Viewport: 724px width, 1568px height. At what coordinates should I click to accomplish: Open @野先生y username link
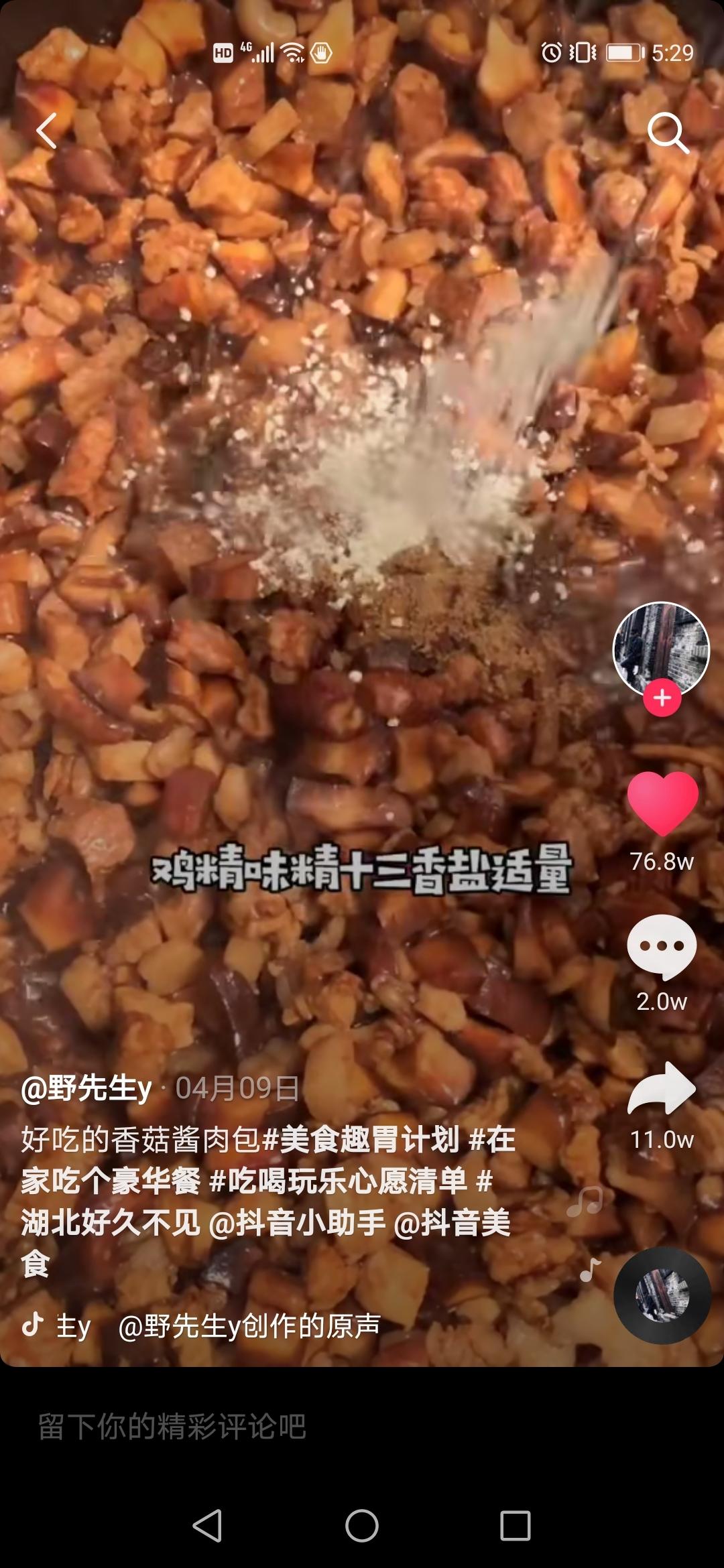[x=87, y=1088]
